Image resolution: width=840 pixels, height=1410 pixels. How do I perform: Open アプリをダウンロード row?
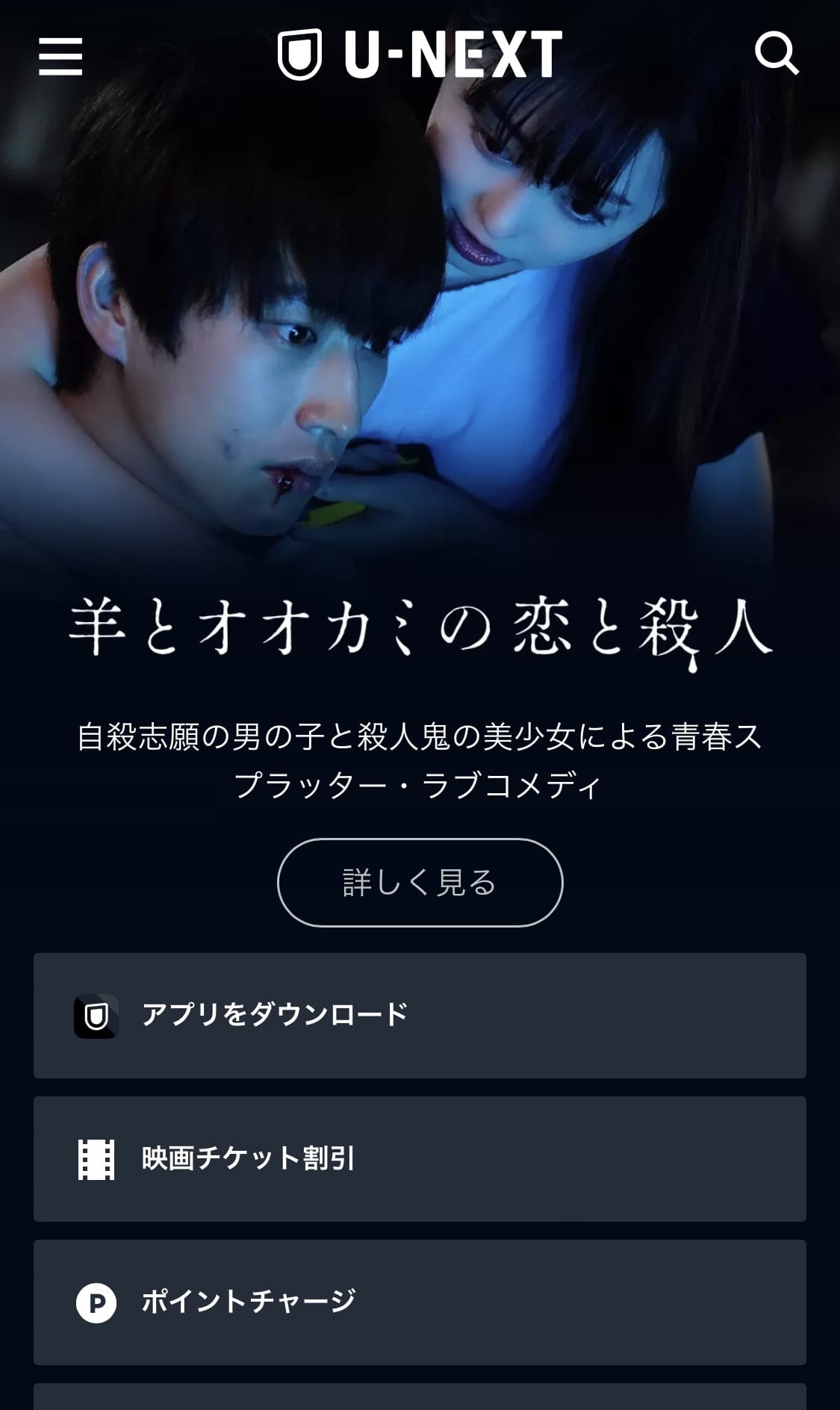(x=420, y=1015)
